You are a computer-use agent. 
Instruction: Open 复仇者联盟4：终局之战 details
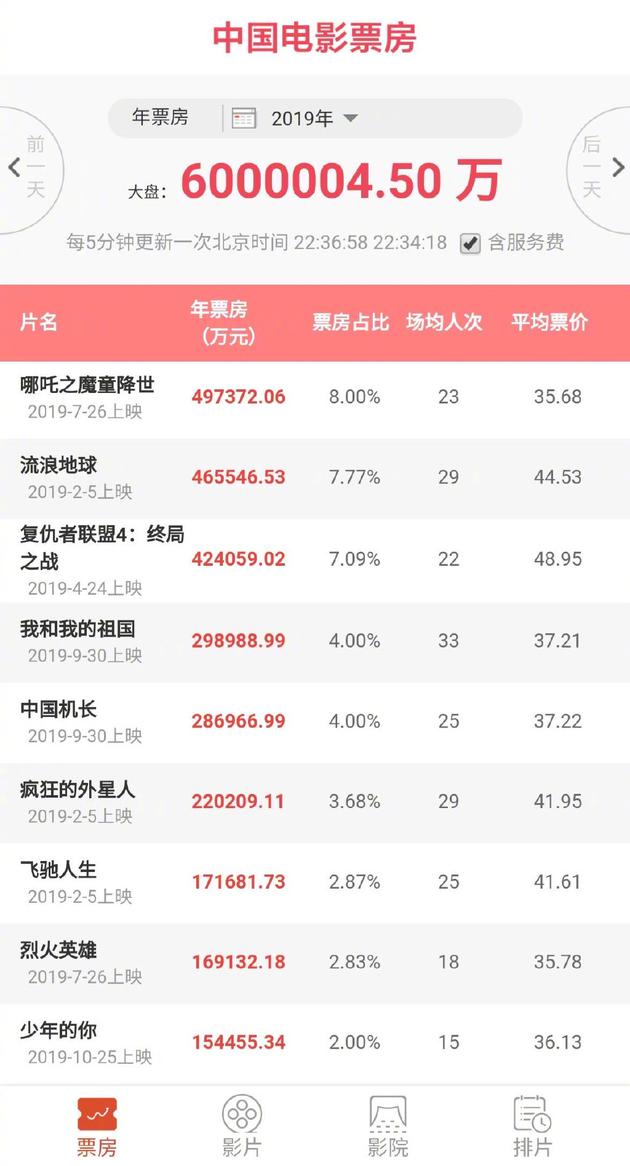[315, 560]
